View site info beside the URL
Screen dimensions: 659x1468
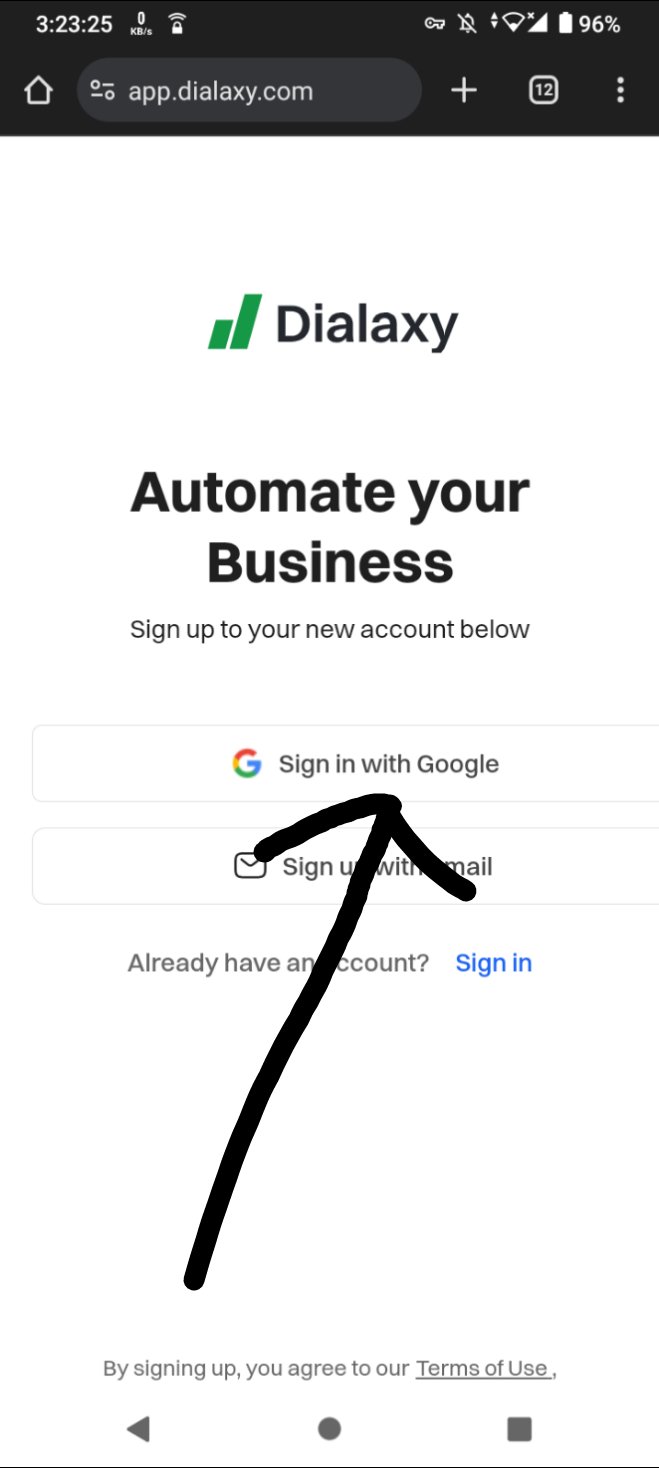[x=102, y=91]
